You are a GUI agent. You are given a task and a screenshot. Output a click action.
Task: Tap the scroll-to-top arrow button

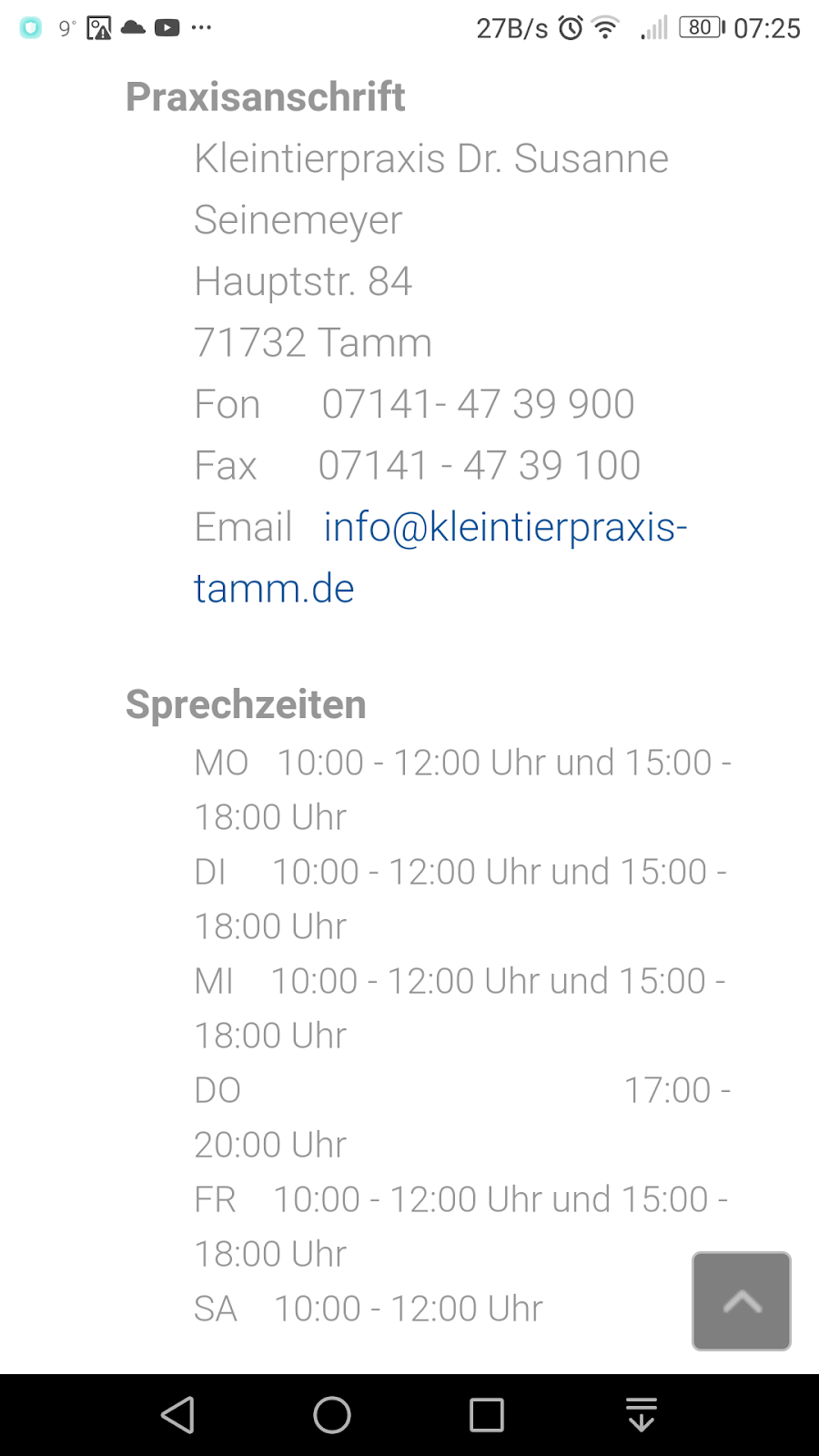coord(742,1301)
